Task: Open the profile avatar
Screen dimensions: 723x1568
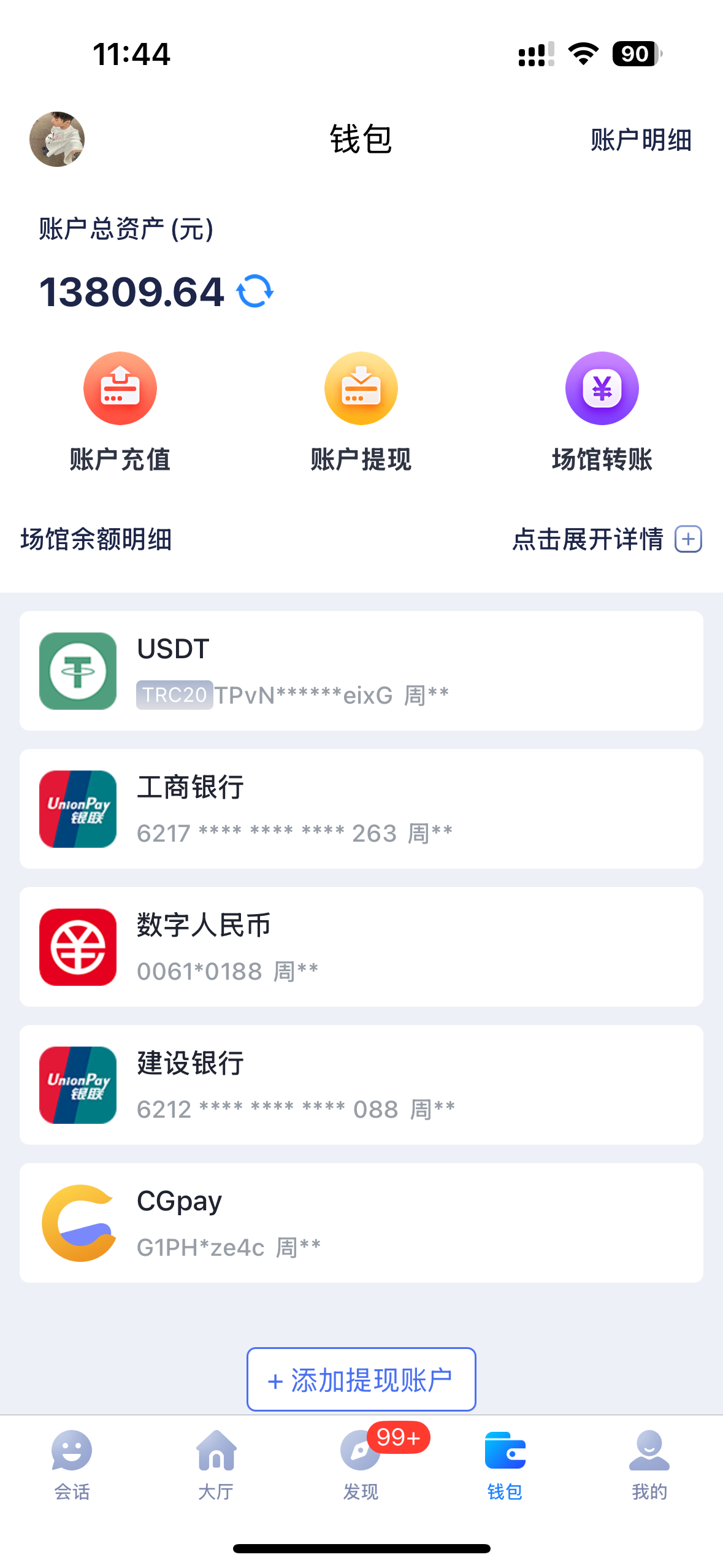Action: pyautogui.click(x=57, y=139)
